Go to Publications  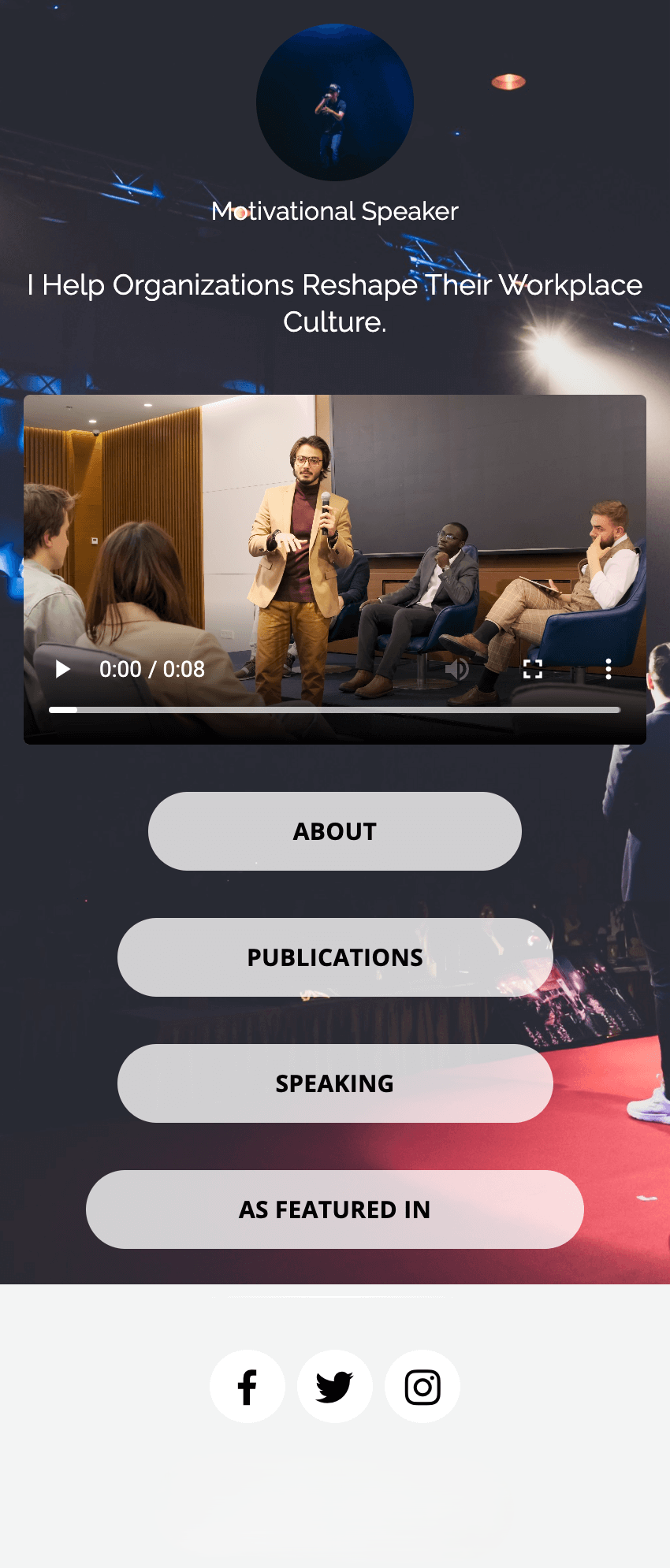(335, 957)
